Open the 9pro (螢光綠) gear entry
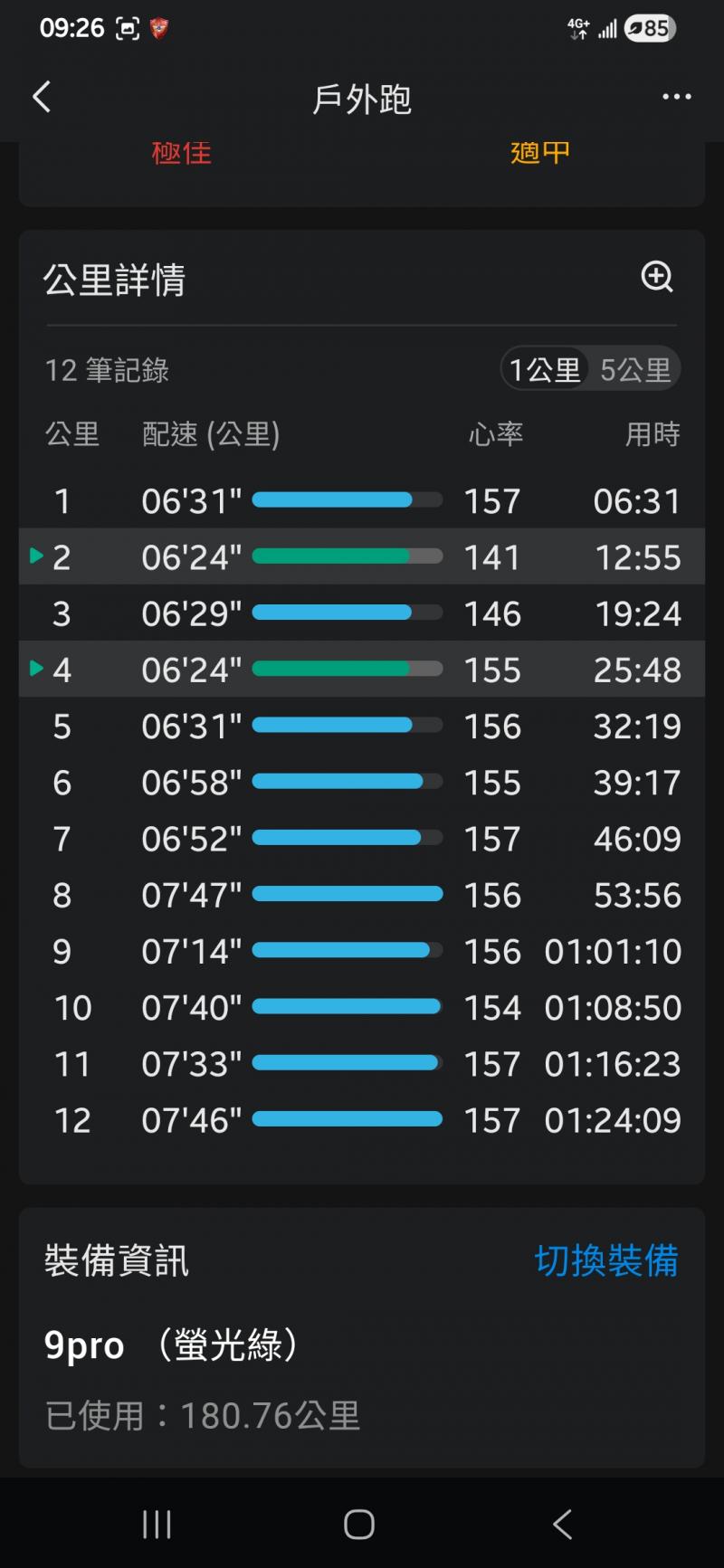The height and width of the screenshot is (1568, 724). [x=172, y=1345]
